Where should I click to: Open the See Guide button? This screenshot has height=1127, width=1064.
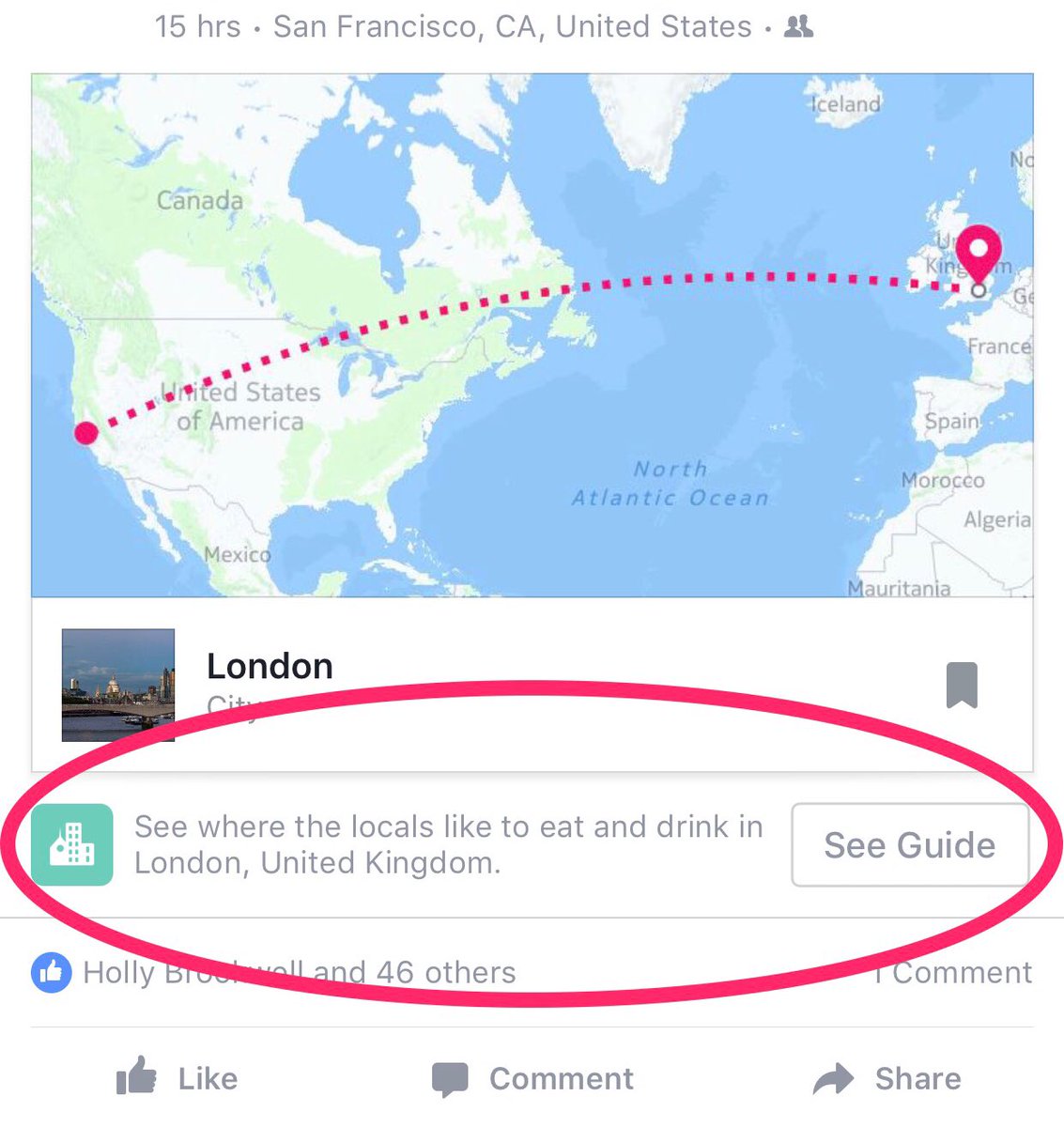(909, 845)
